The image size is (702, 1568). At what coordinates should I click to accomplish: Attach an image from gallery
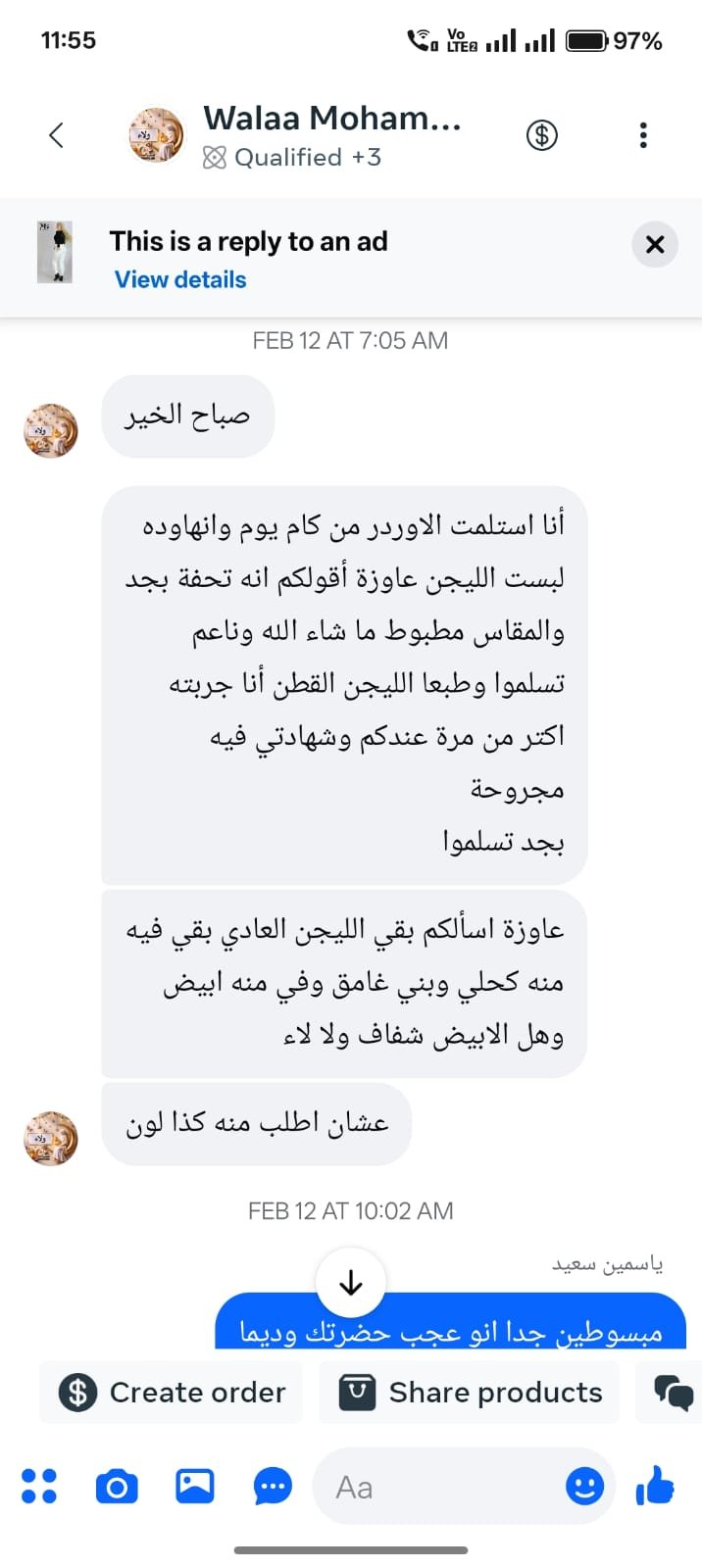pos(194,1487)
